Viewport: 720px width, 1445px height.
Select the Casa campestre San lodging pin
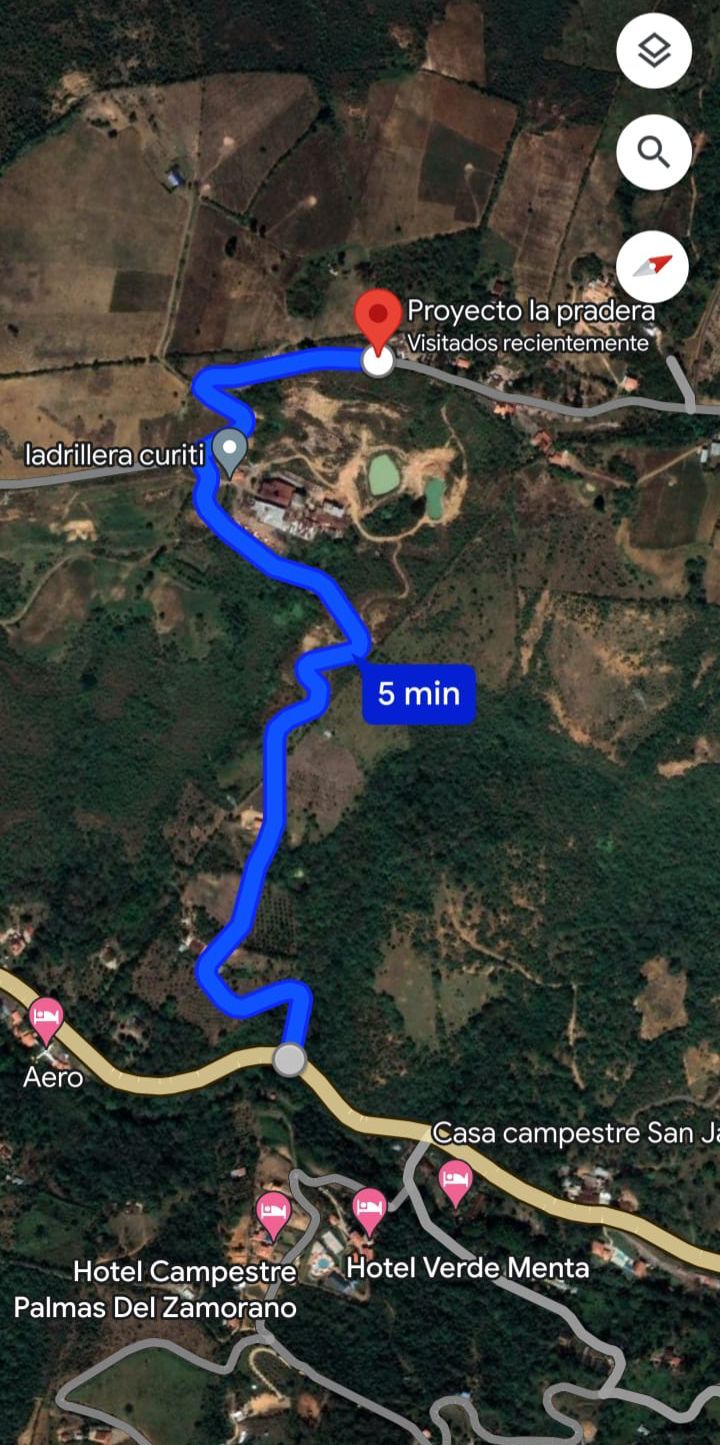tap(456, 1182)
